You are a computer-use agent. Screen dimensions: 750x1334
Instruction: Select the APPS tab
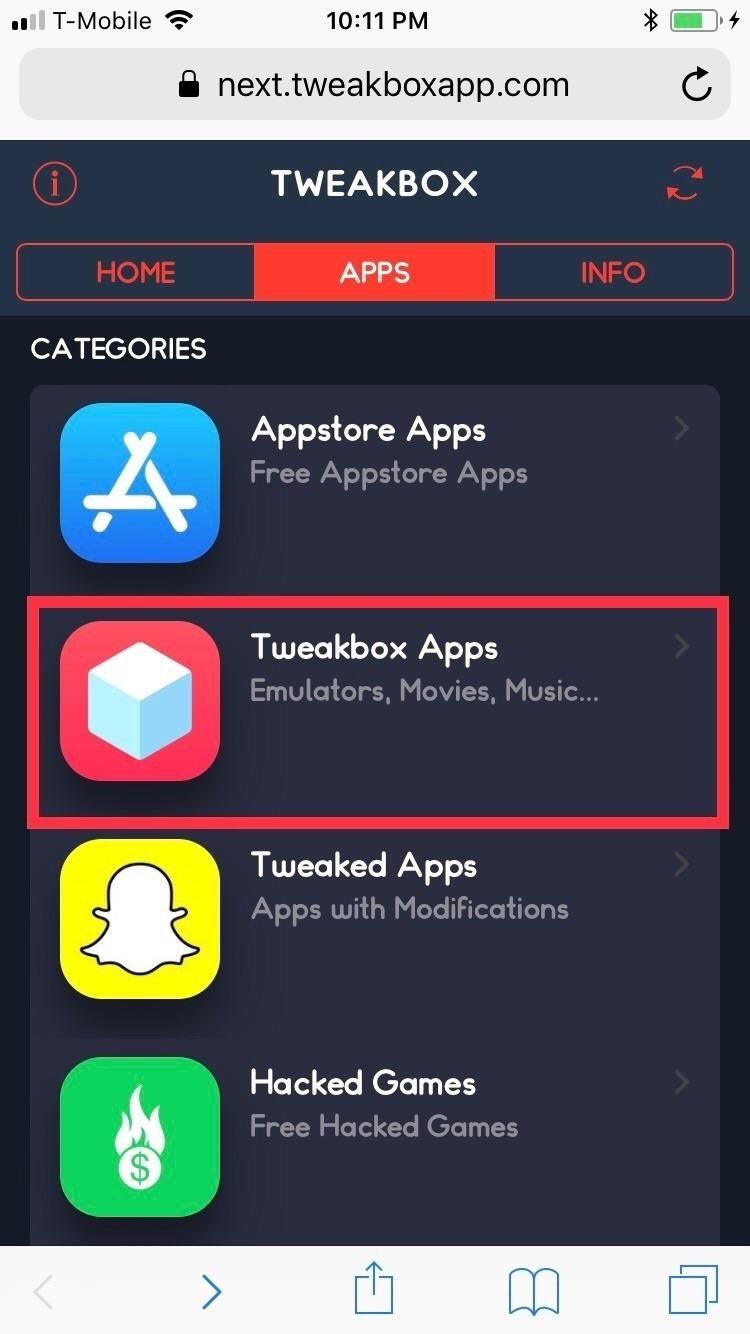tap(374, 272)
